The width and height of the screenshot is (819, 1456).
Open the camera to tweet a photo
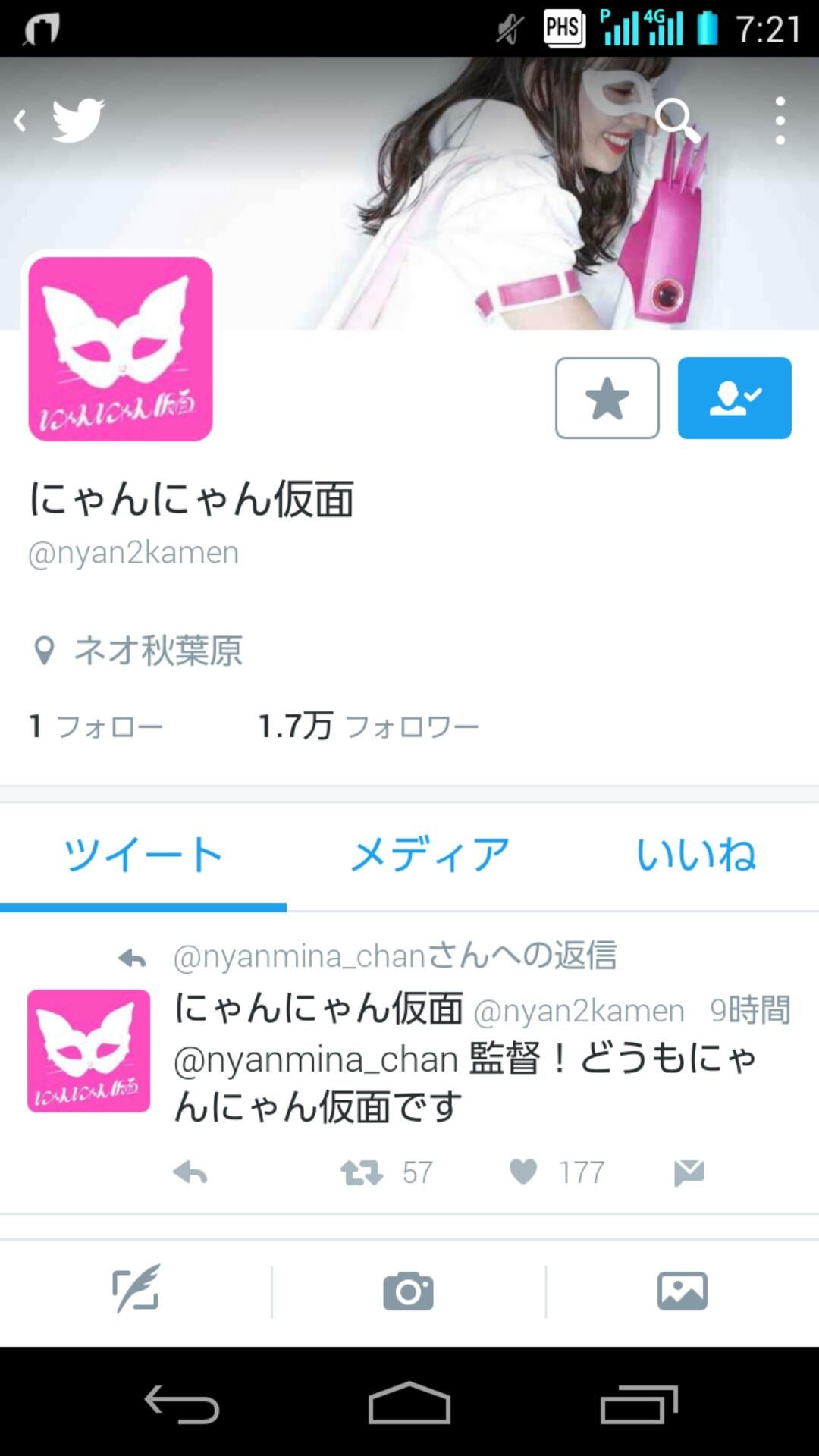click(408, 1291)
